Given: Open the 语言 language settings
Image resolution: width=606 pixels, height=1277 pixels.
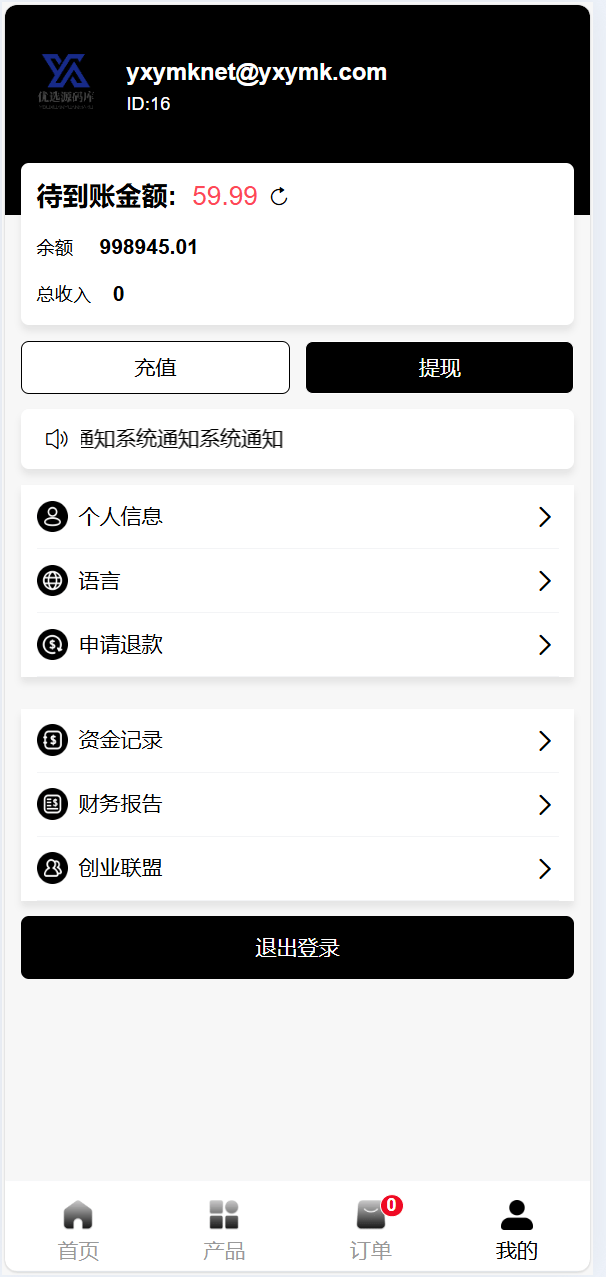Looking at the screenshot, I should [x=297, y=581].
